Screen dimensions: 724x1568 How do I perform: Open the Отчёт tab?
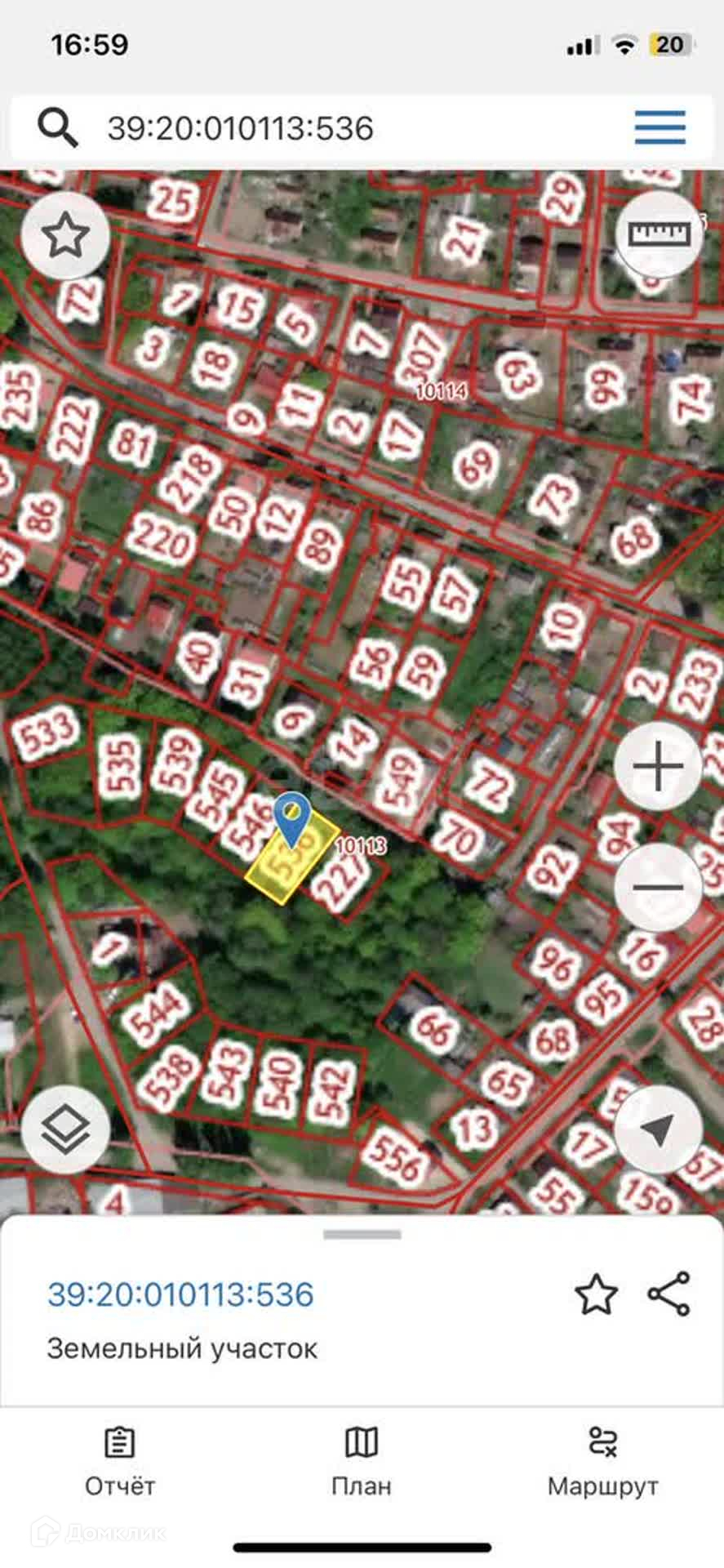click(x=120, y=1463)
